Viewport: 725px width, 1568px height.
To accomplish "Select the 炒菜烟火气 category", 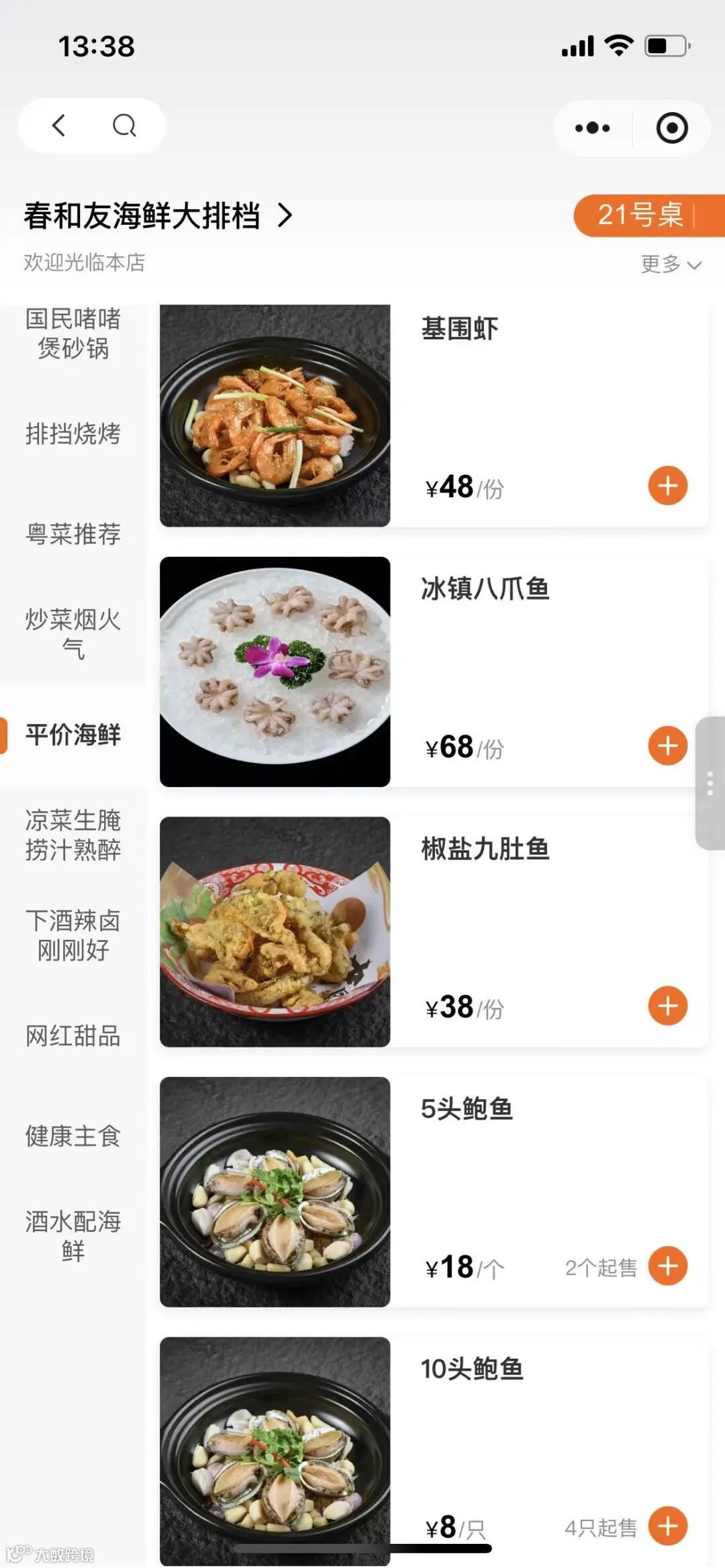I will (x=73, y=633).
